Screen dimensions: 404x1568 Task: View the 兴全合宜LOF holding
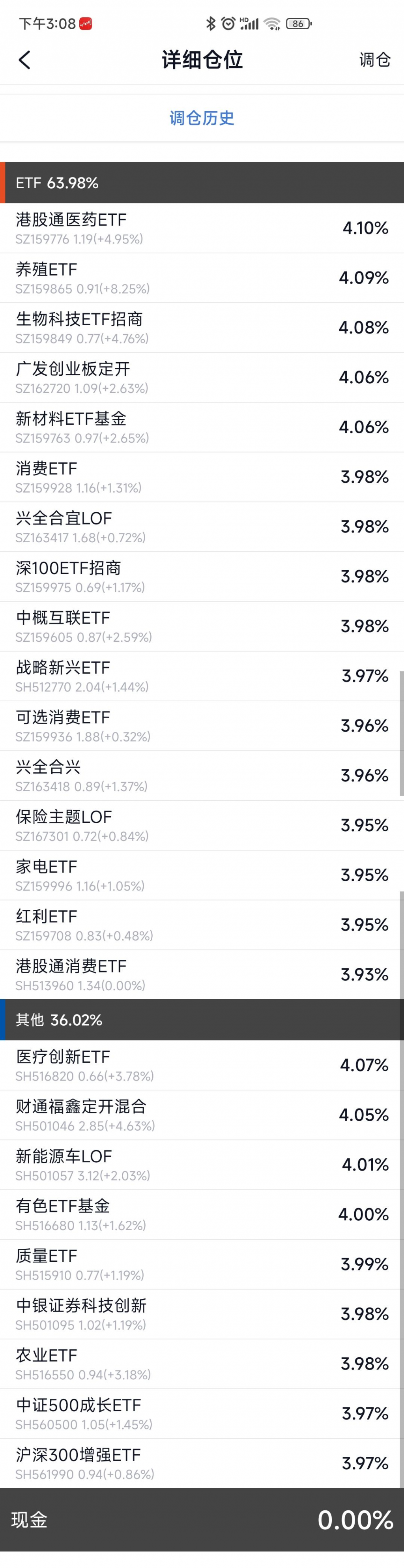(x=201, y=527)
